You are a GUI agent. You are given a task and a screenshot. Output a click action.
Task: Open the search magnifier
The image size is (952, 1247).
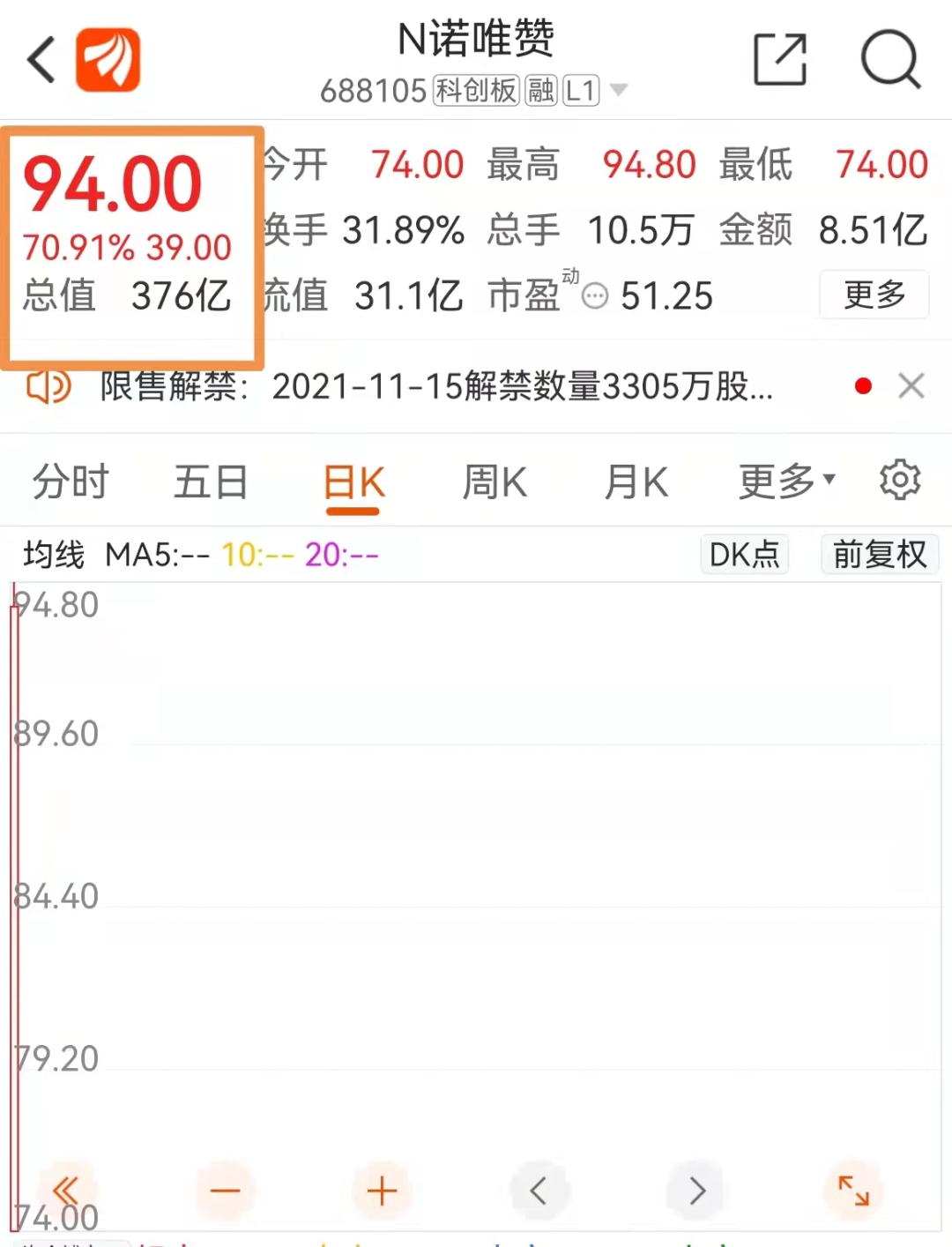pos(890,60)
